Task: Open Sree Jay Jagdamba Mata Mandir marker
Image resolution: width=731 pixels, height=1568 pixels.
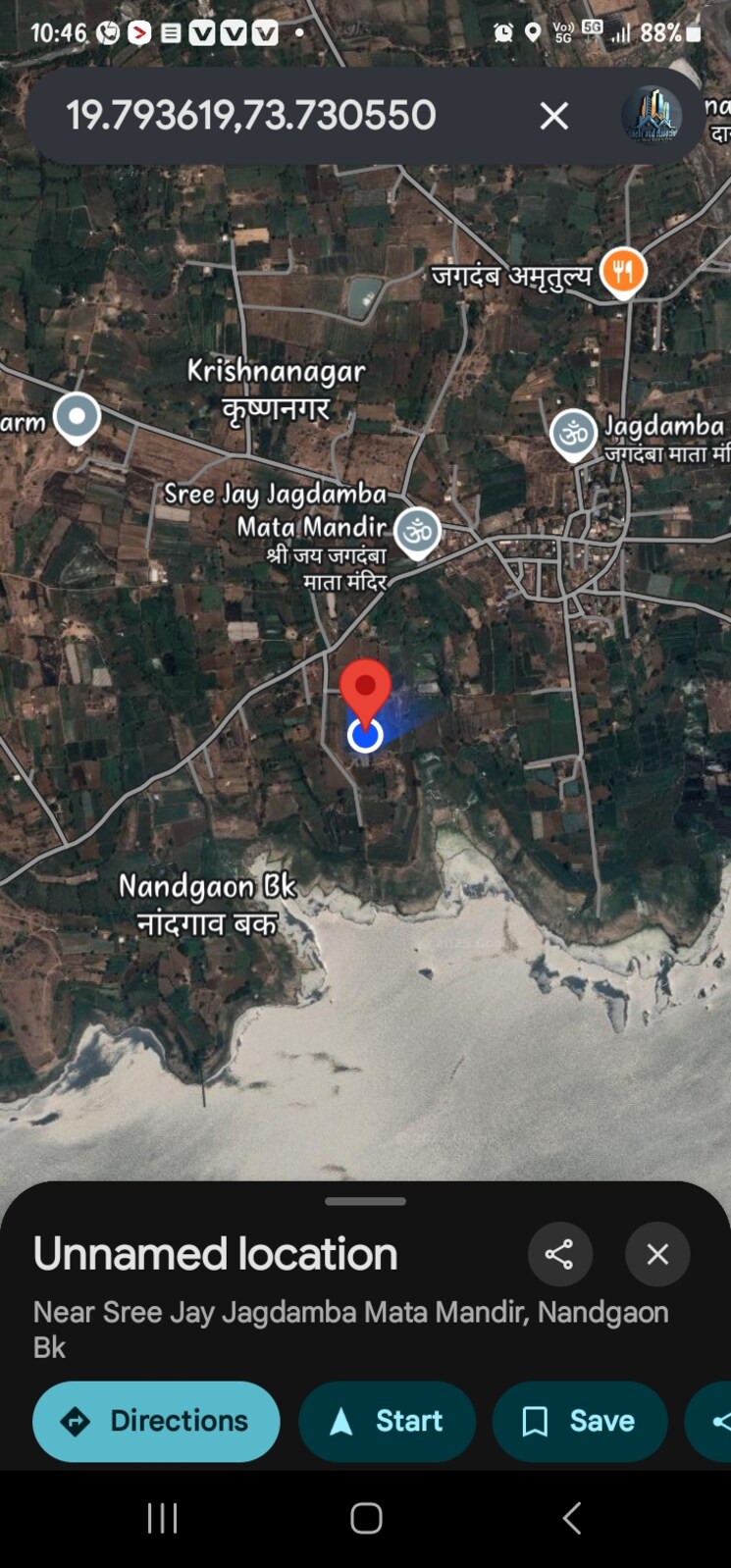Action: (417, 533)
